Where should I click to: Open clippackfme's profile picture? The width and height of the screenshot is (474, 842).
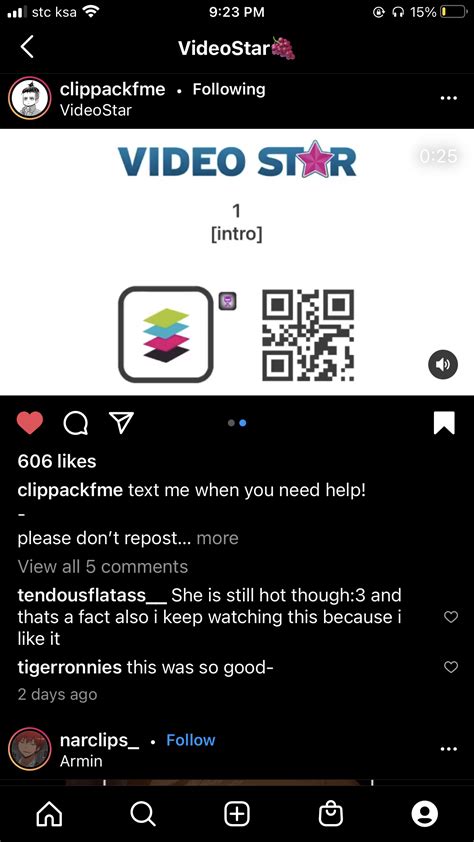point(30,98)
